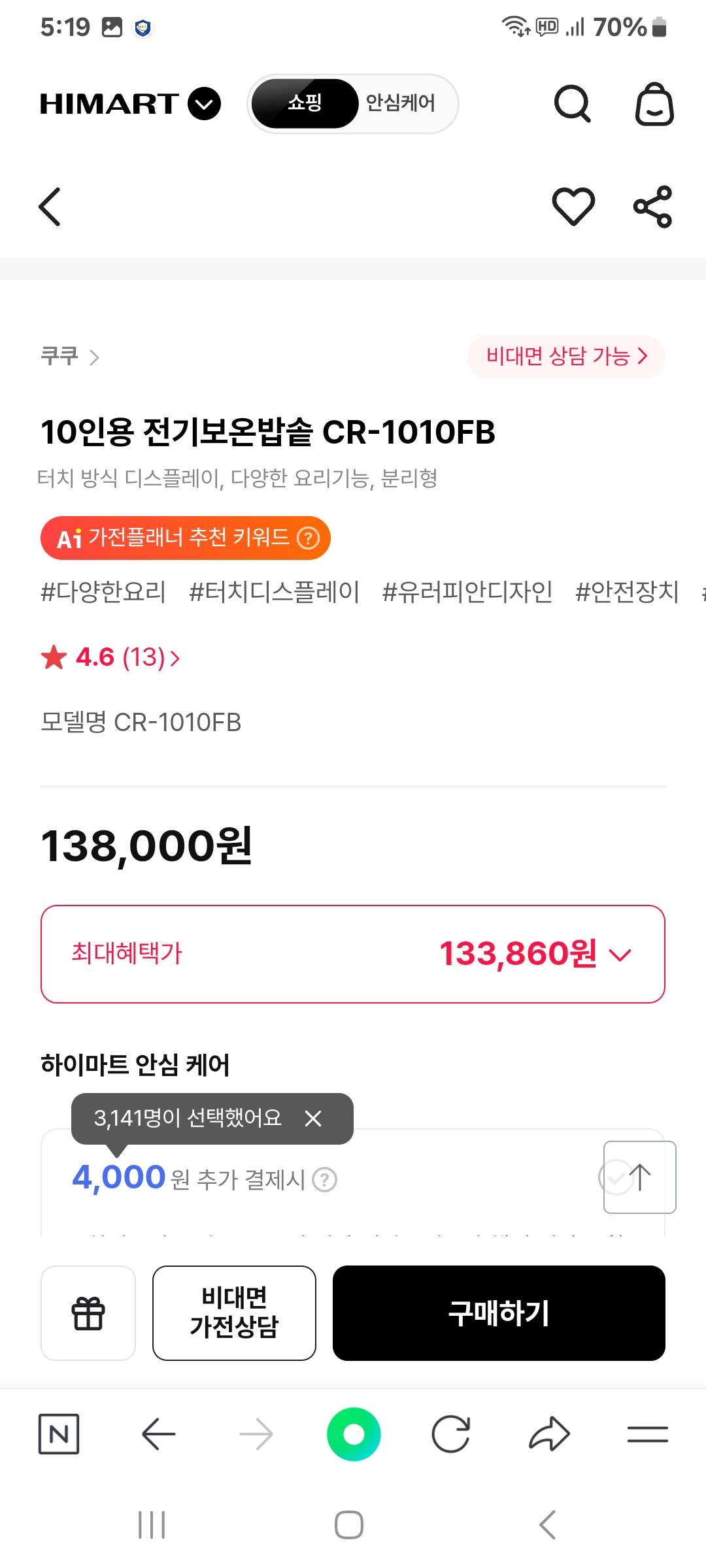Dismiss the 3,141명이 선택했어요 tooltip
The height and width of the screenshot is (1568, 706).
[313, 1119]
